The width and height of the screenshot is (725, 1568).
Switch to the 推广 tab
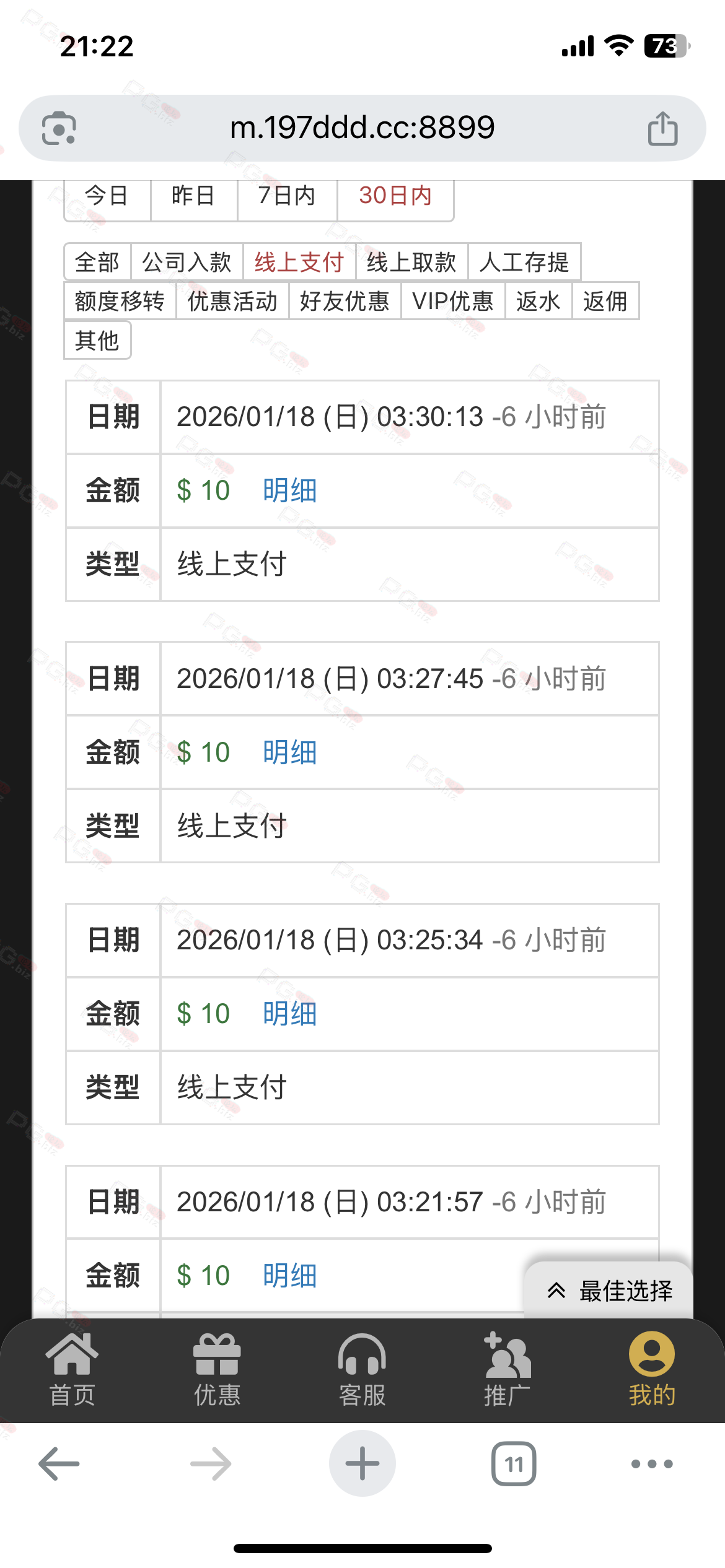pos(507,1370)
